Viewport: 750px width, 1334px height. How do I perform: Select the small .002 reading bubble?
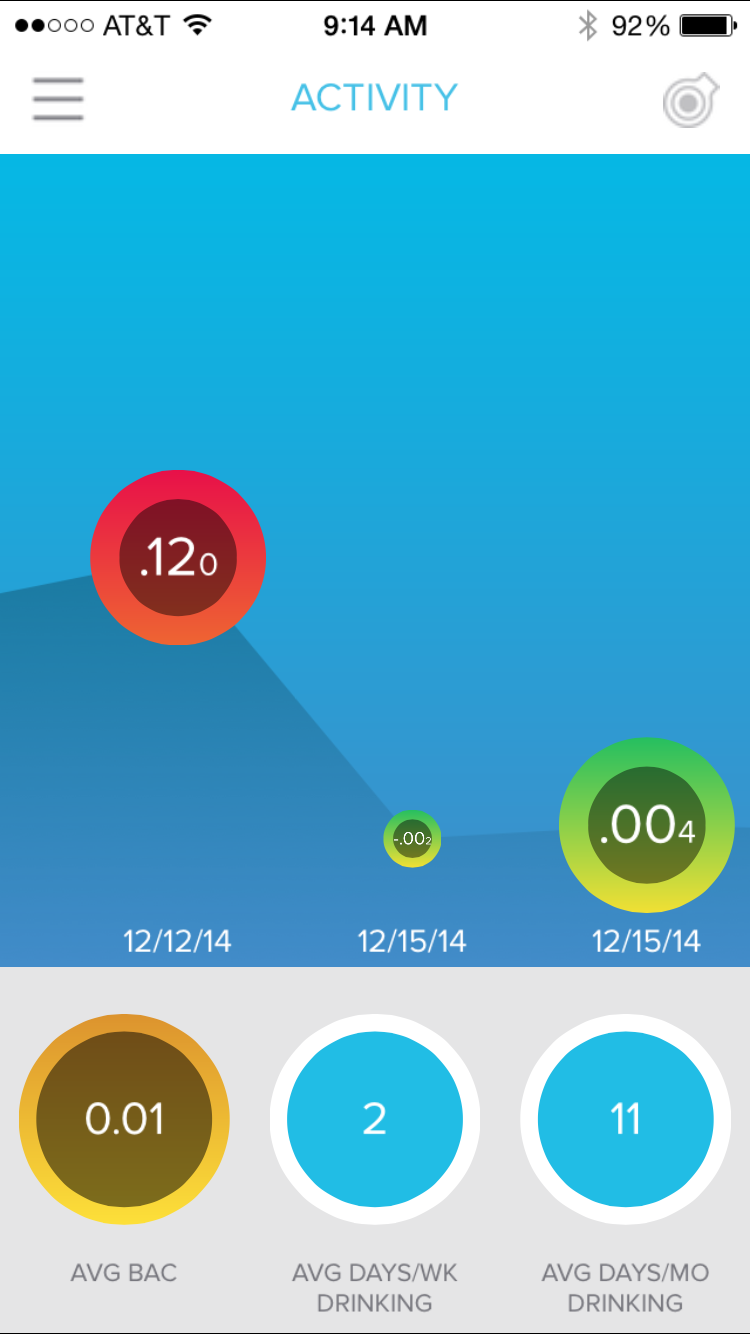412,839
